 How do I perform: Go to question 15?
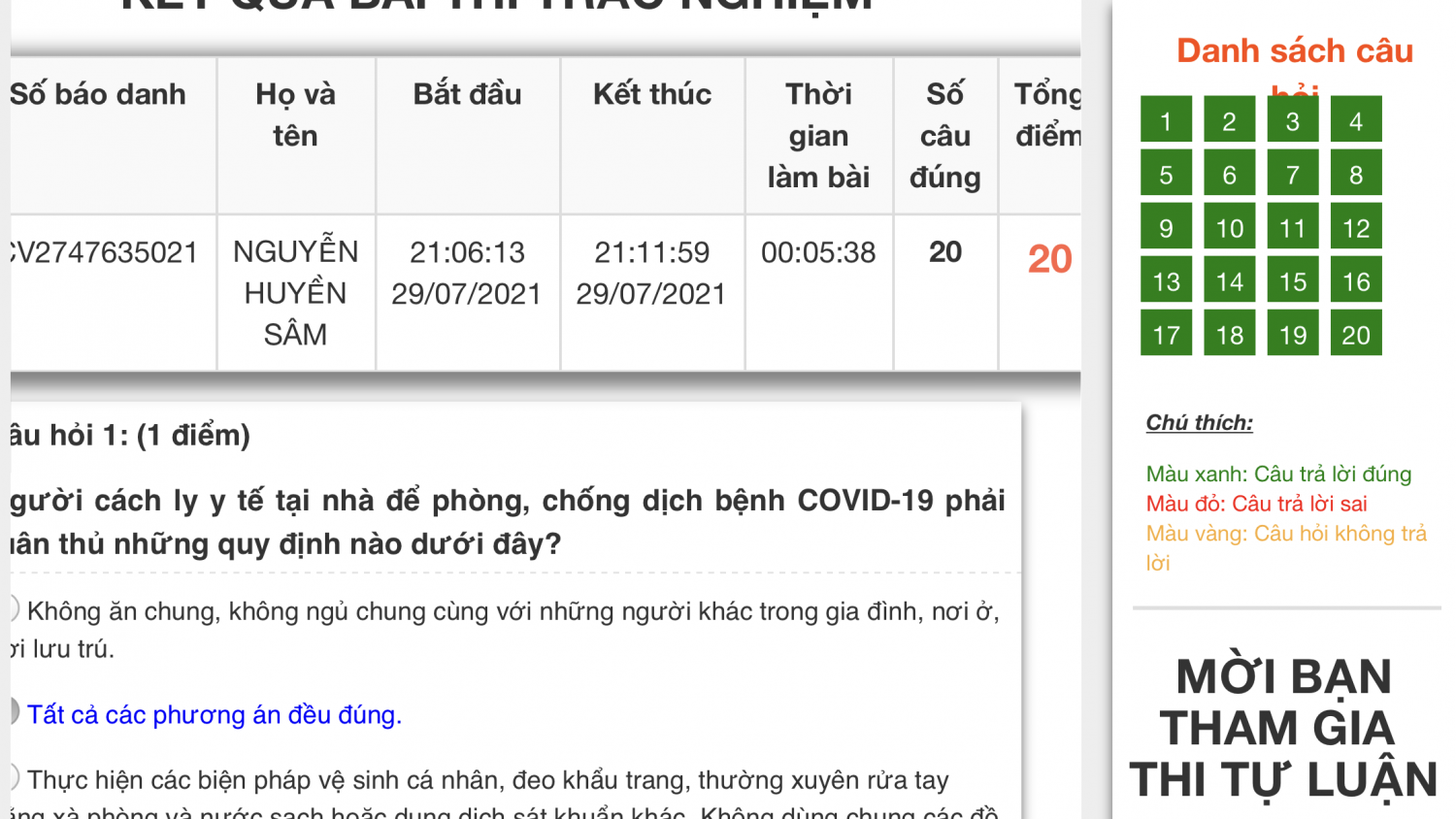pos(1293,281)
